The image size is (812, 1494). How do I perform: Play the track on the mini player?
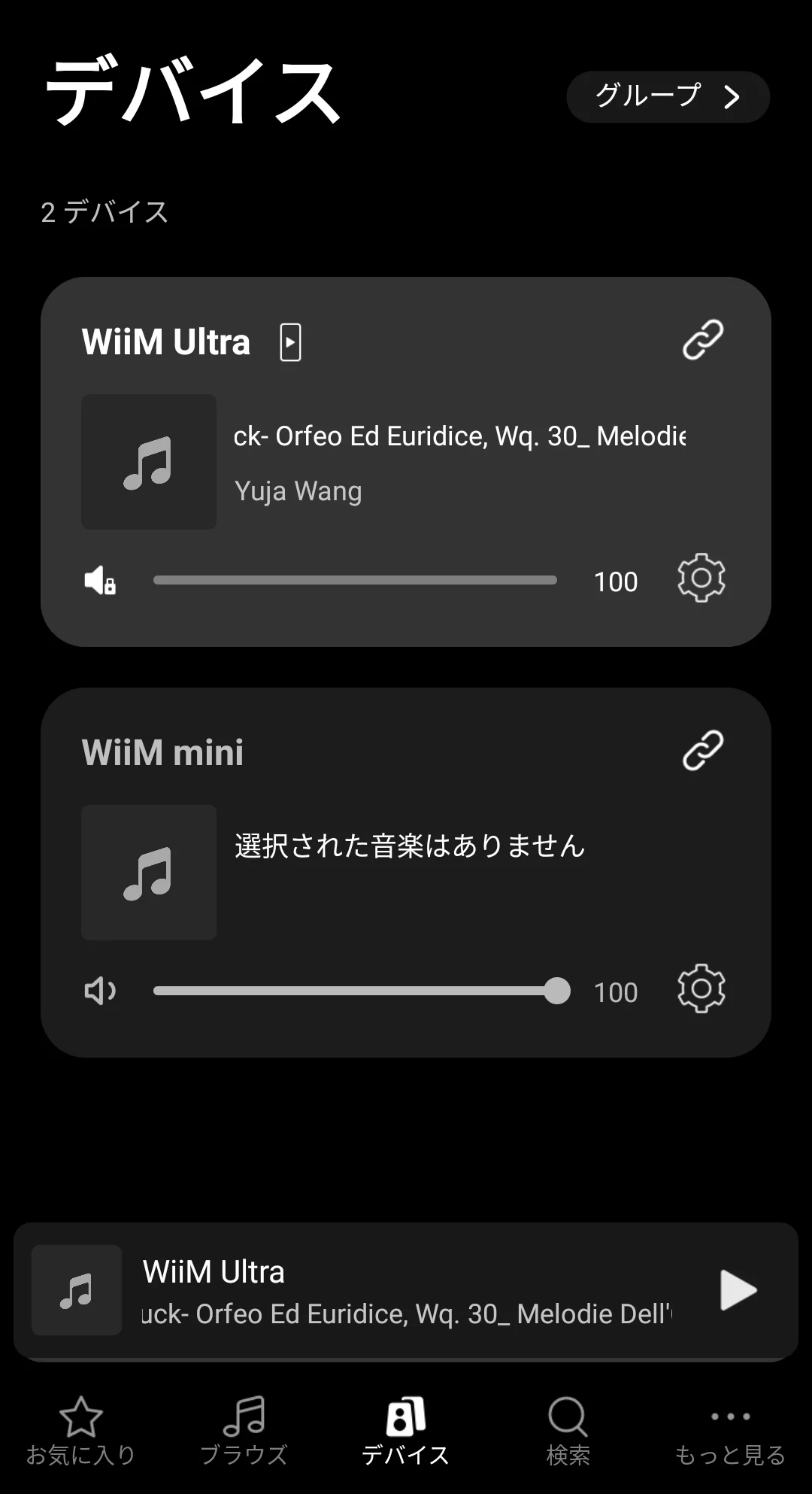[x=738, y=1290]
